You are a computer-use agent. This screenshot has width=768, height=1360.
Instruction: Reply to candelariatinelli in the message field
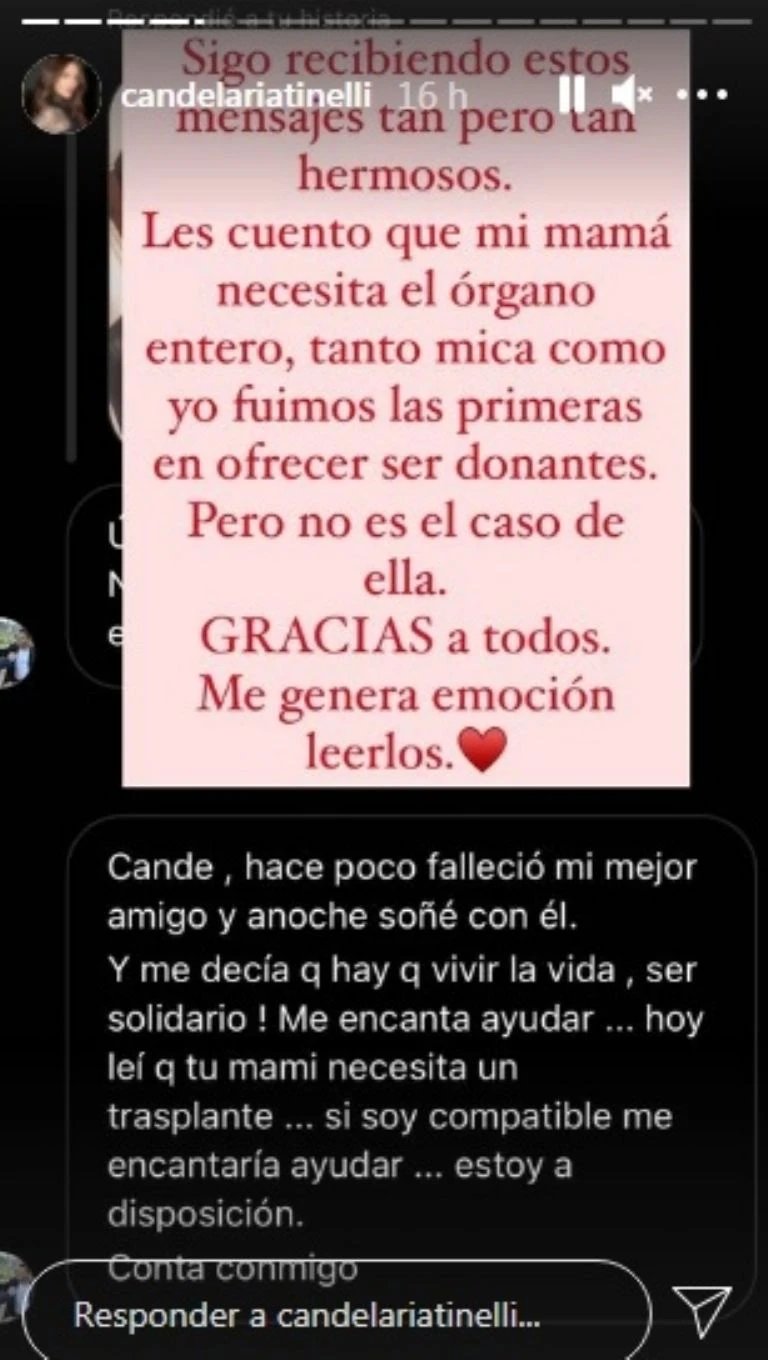330,1316
